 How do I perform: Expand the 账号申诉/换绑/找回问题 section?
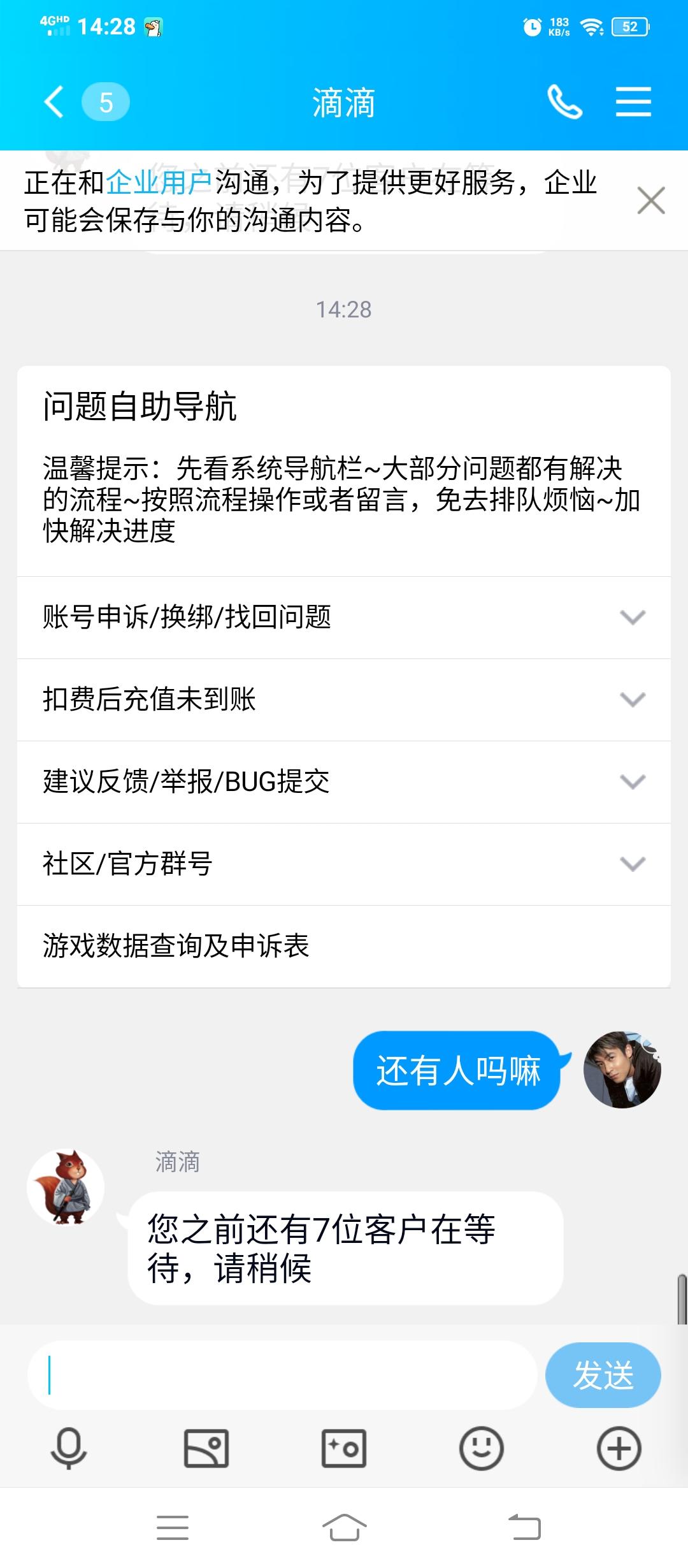[x=344, y=617]
